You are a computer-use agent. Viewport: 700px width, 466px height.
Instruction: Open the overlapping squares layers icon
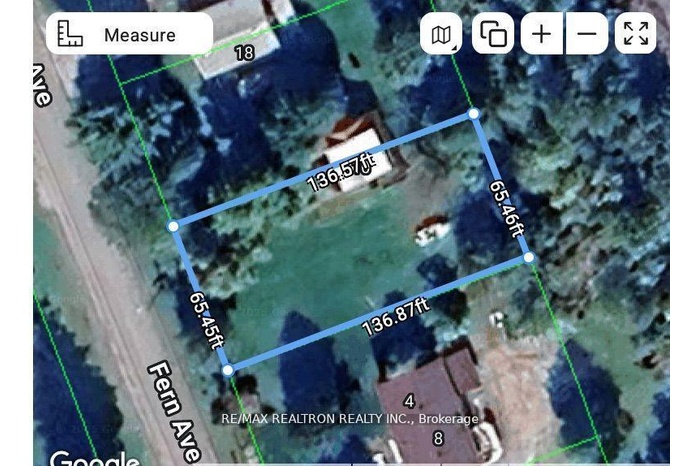(x=493, y=35)
